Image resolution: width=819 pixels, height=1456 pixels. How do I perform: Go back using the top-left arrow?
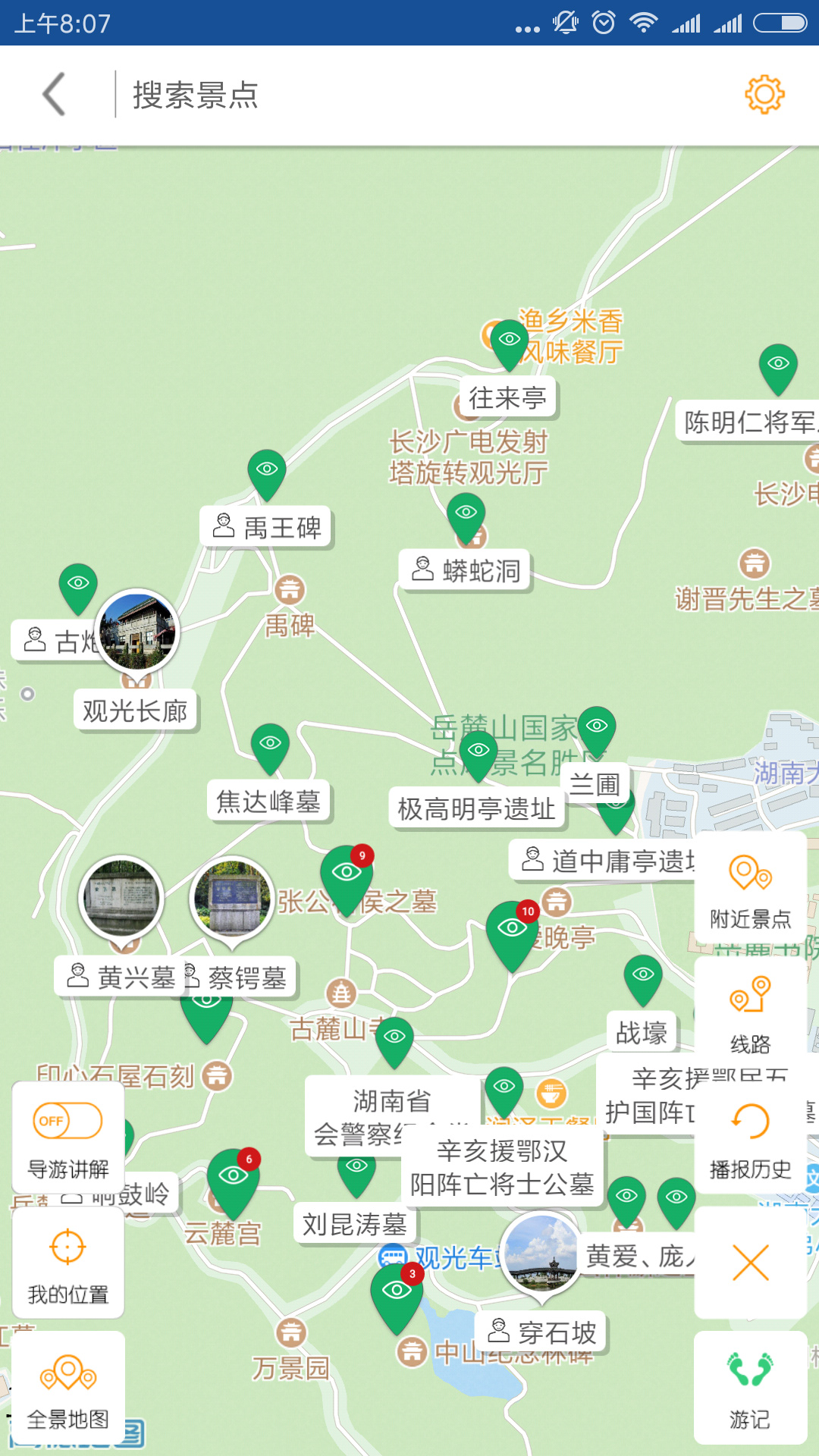pos(54,95)
